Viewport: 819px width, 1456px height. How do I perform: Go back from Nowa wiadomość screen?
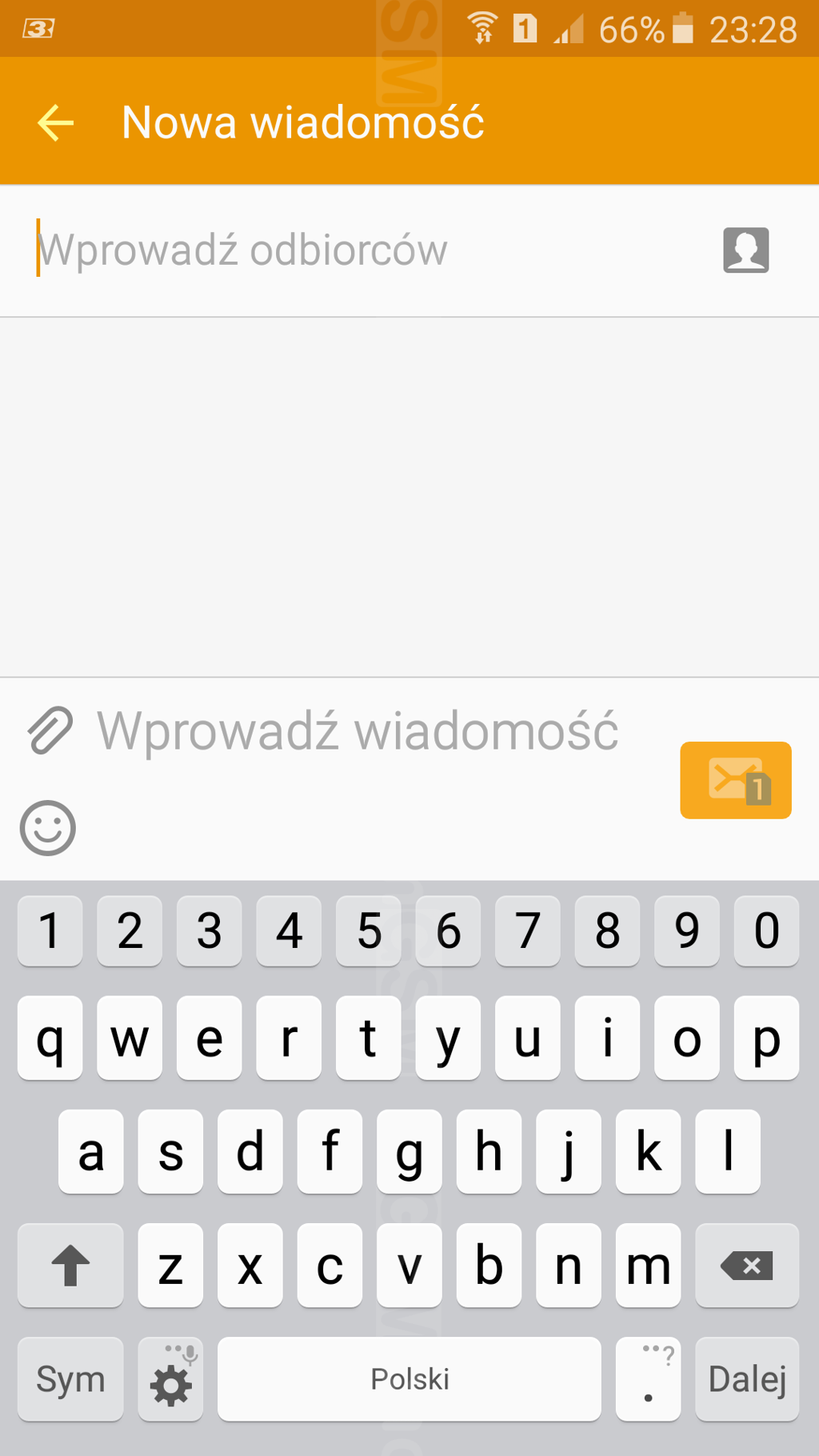(55, 123)
